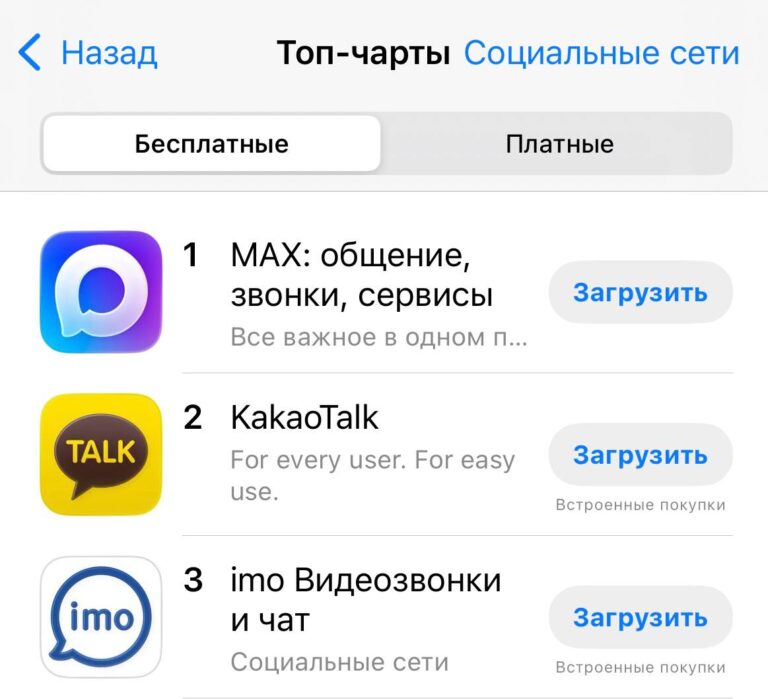Image resolution: width=768 pixels, height=699 pixels.
Task: Select the Бесплатные segment
Action: click(x=211, y=144)
